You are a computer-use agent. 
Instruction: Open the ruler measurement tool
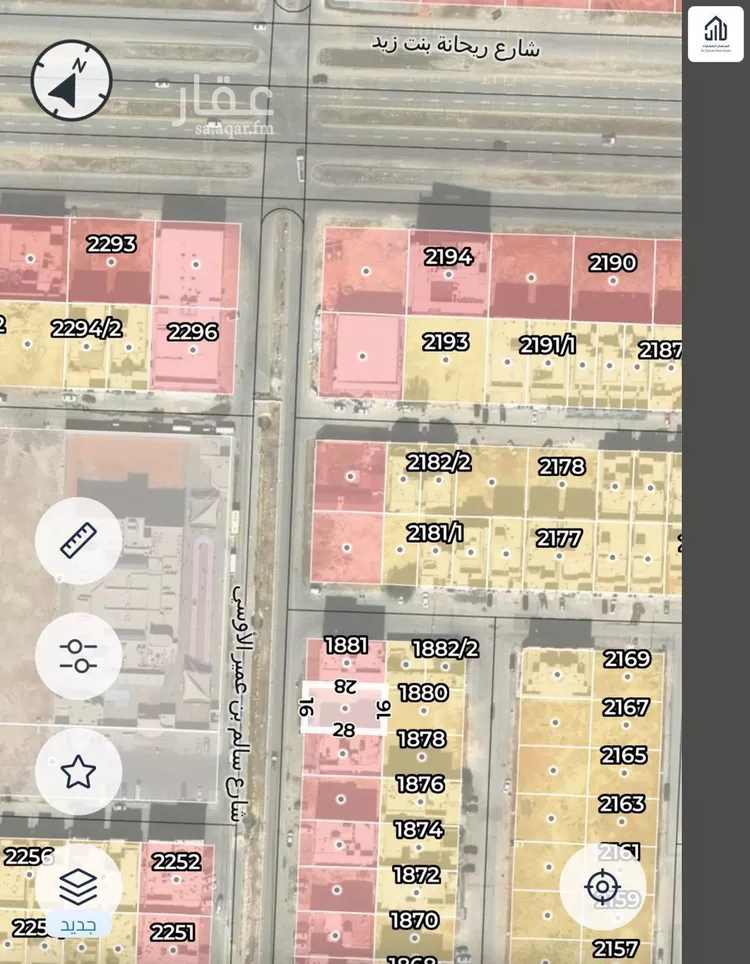(78, 540)
